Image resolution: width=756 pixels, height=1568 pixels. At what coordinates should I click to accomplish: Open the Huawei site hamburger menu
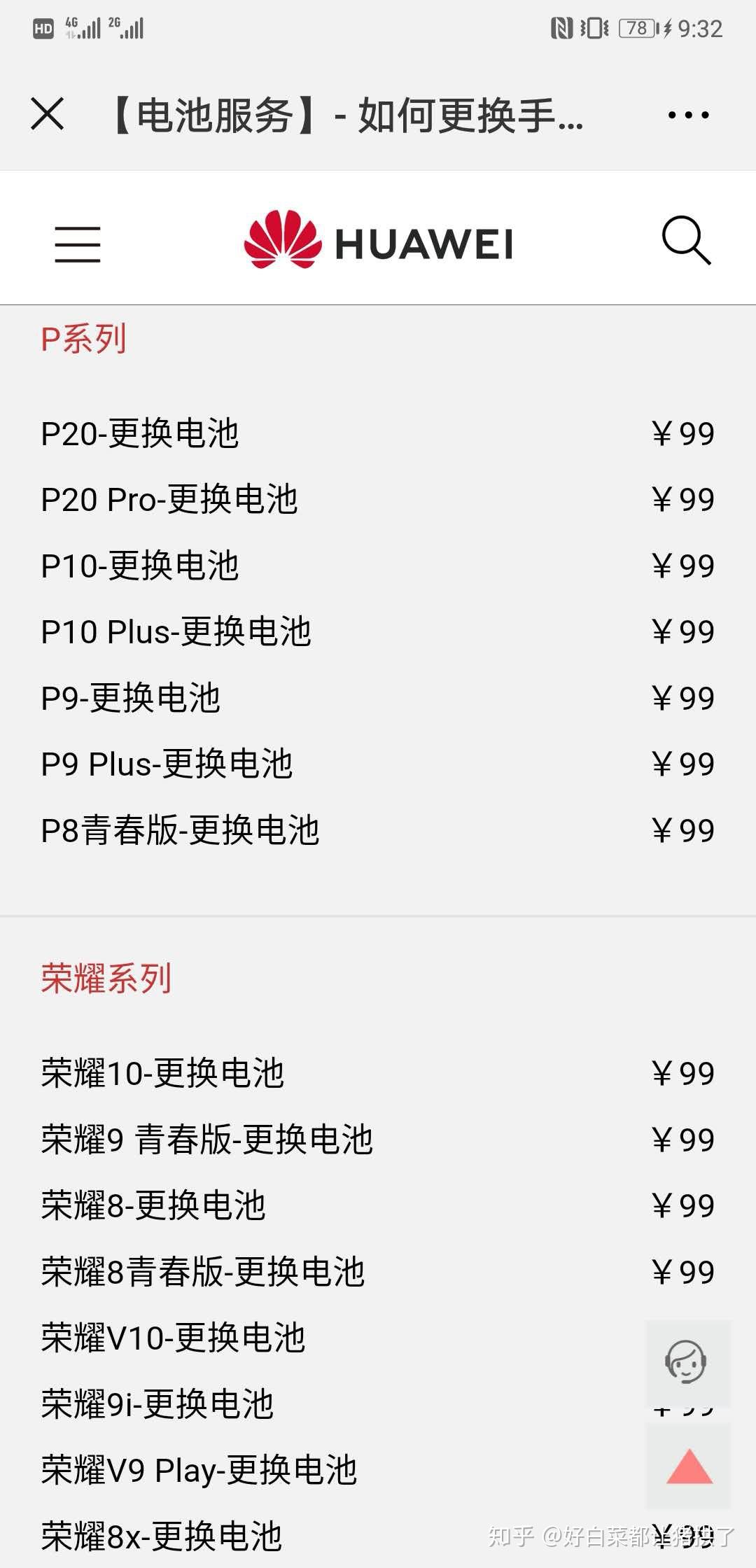tap(78, 244)
